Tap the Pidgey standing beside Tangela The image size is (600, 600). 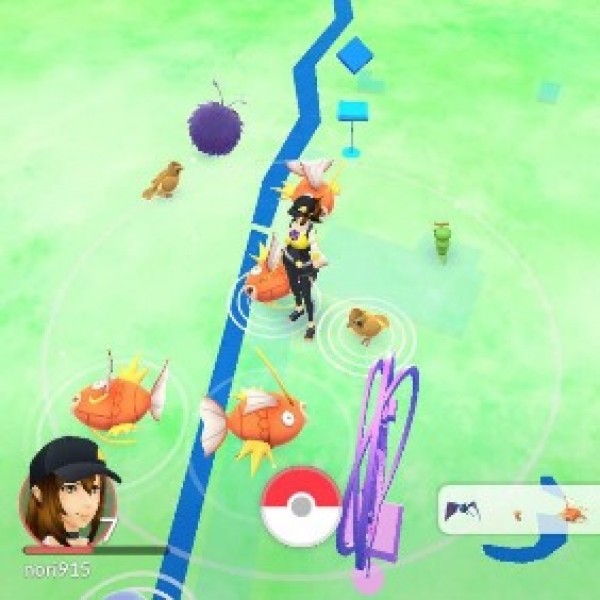tap(163, 180)
